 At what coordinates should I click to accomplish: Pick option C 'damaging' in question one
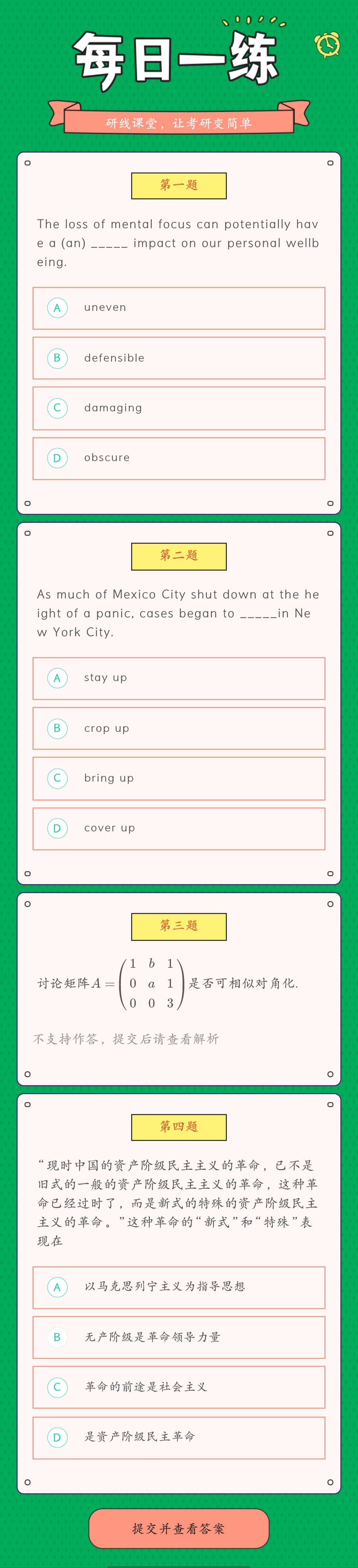pos(178,408)
